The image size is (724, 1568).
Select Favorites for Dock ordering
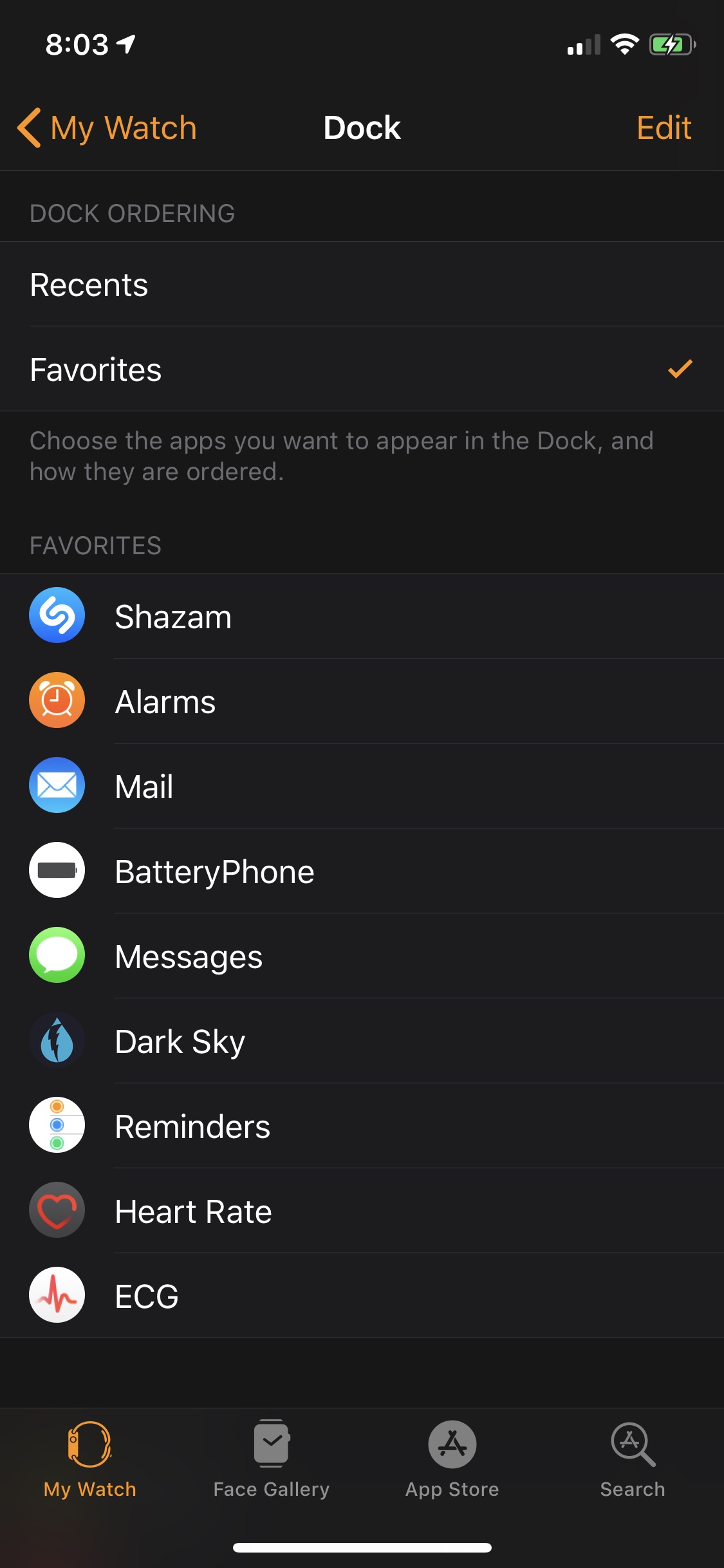point(362,369)
